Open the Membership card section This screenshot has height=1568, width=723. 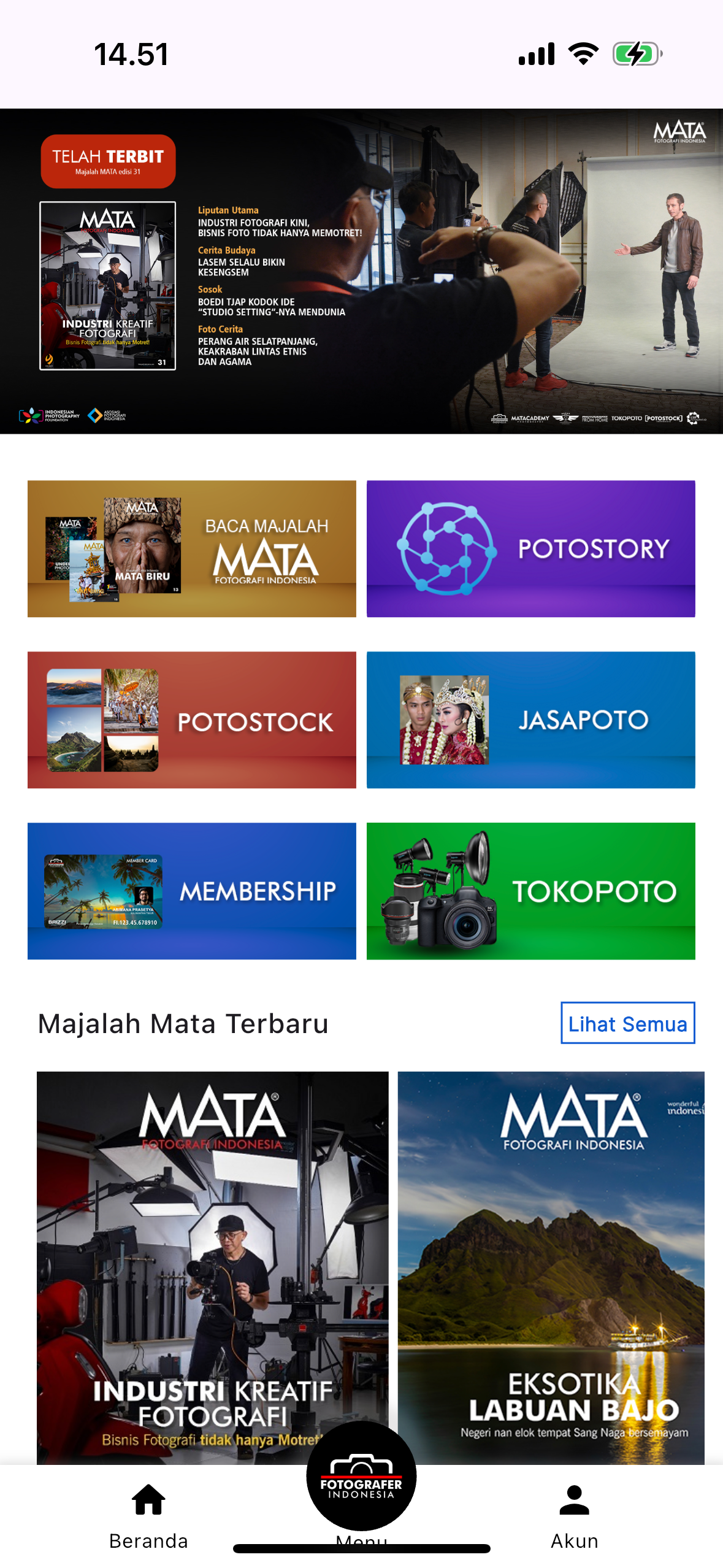click(191, 892)
